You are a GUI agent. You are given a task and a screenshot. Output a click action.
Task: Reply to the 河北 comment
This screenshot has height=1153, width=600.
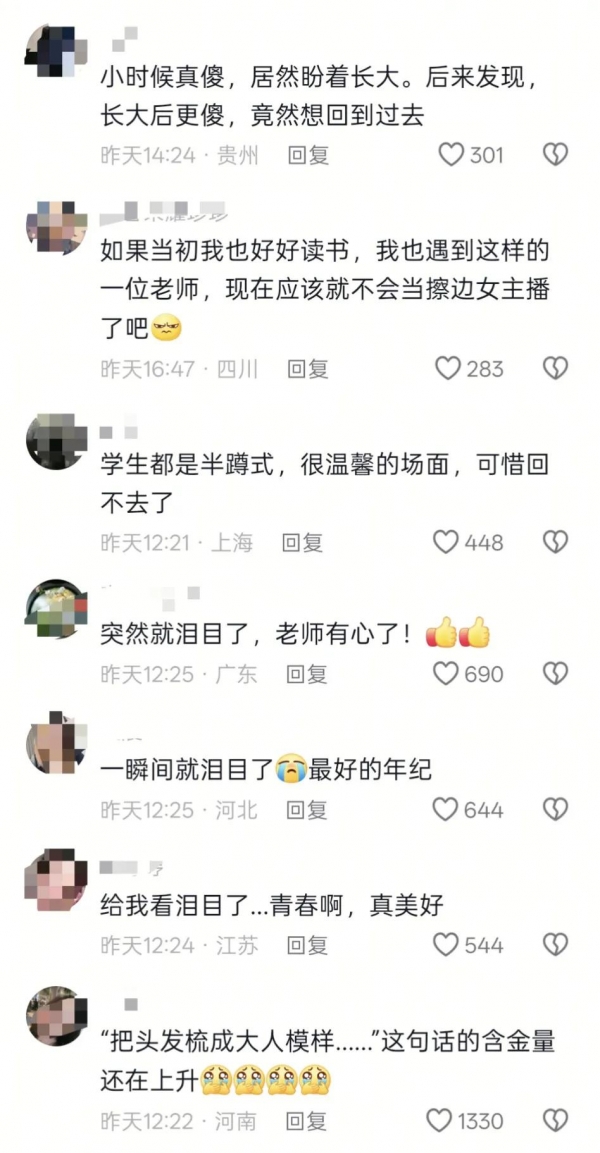[306, 809]
